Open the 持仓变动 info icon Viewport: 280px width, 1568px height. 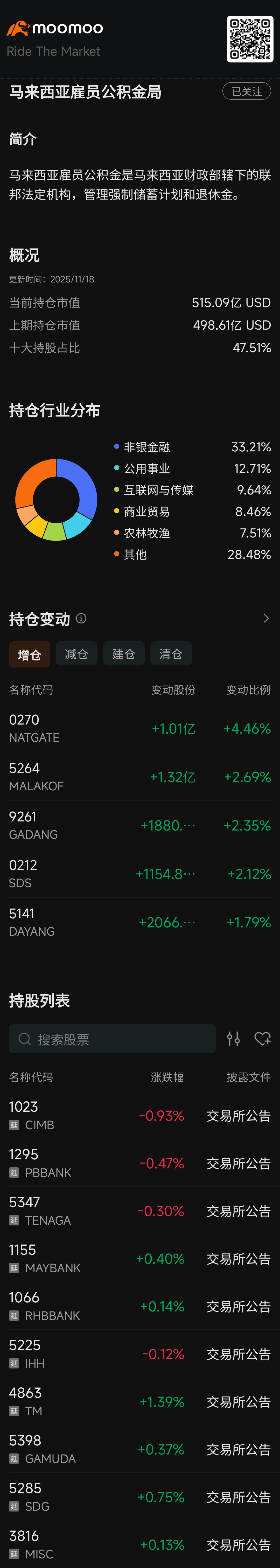tap(81, 619)
